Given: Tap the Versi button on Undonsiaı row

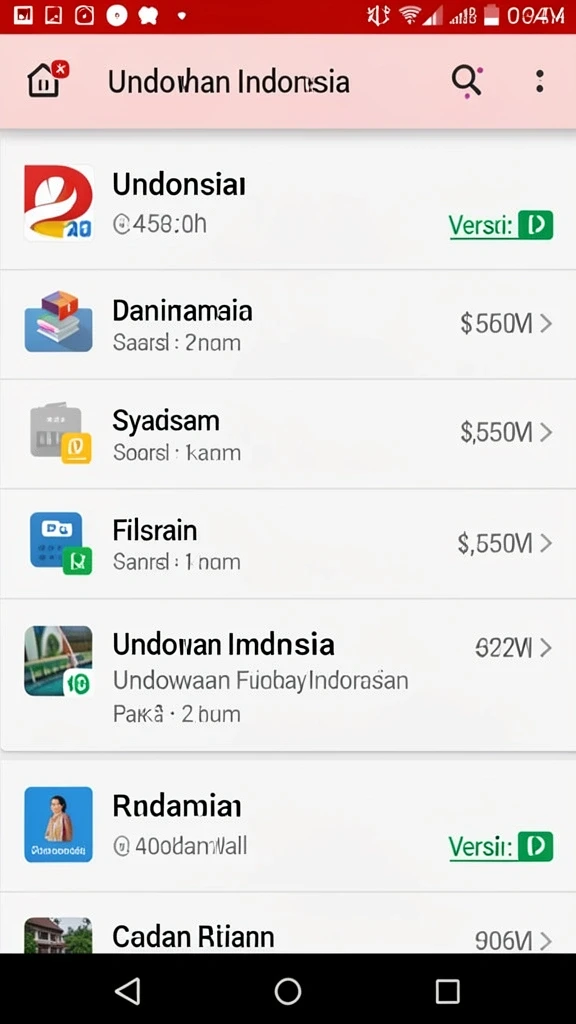Looking at the screenshot, I should (x=501, y=225).
